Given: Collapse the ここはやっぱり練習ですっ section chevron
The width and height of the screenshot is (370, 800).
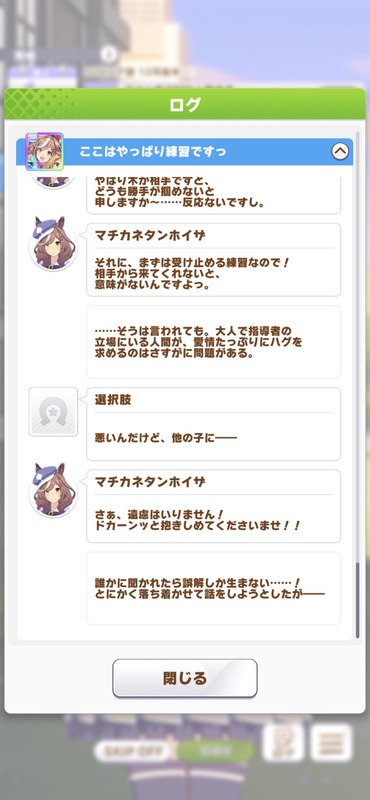Looking at the screenshot, I should point(340,152).
